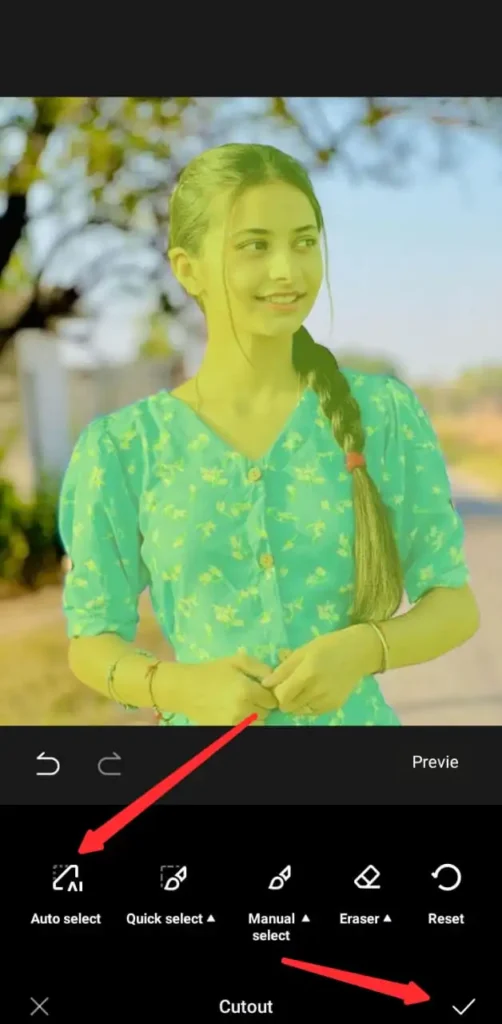Open the Preview of the cutout
Screen dimensions: 502x1024
tap(435, 762)
